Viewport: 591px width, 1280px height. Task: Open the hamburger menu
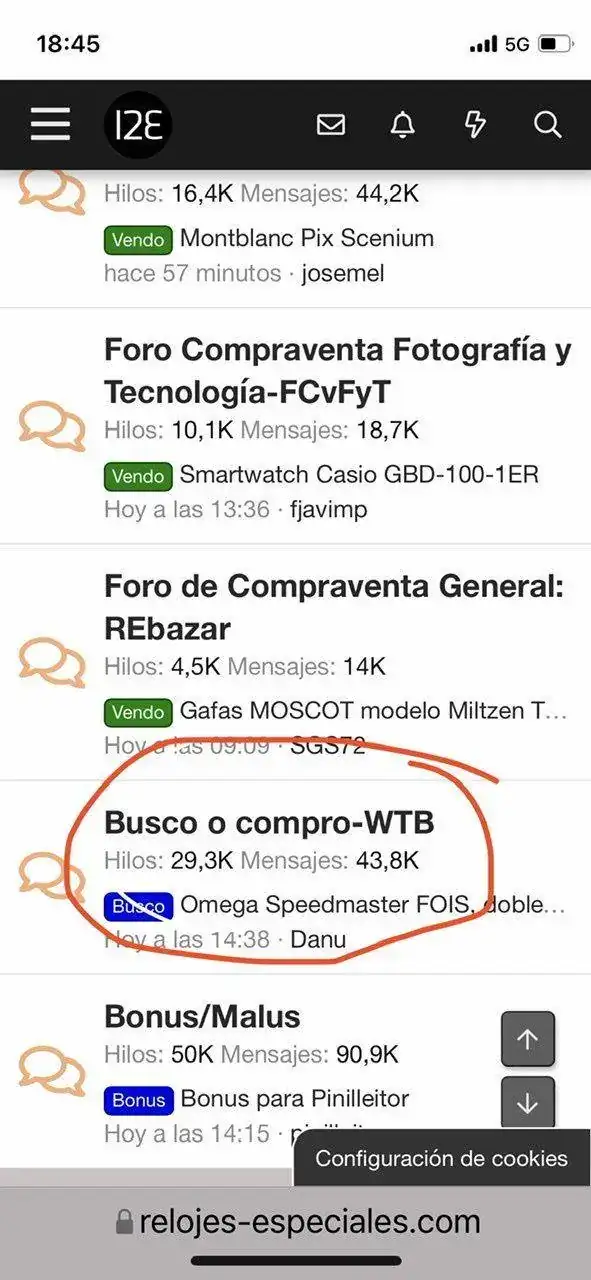50,125
